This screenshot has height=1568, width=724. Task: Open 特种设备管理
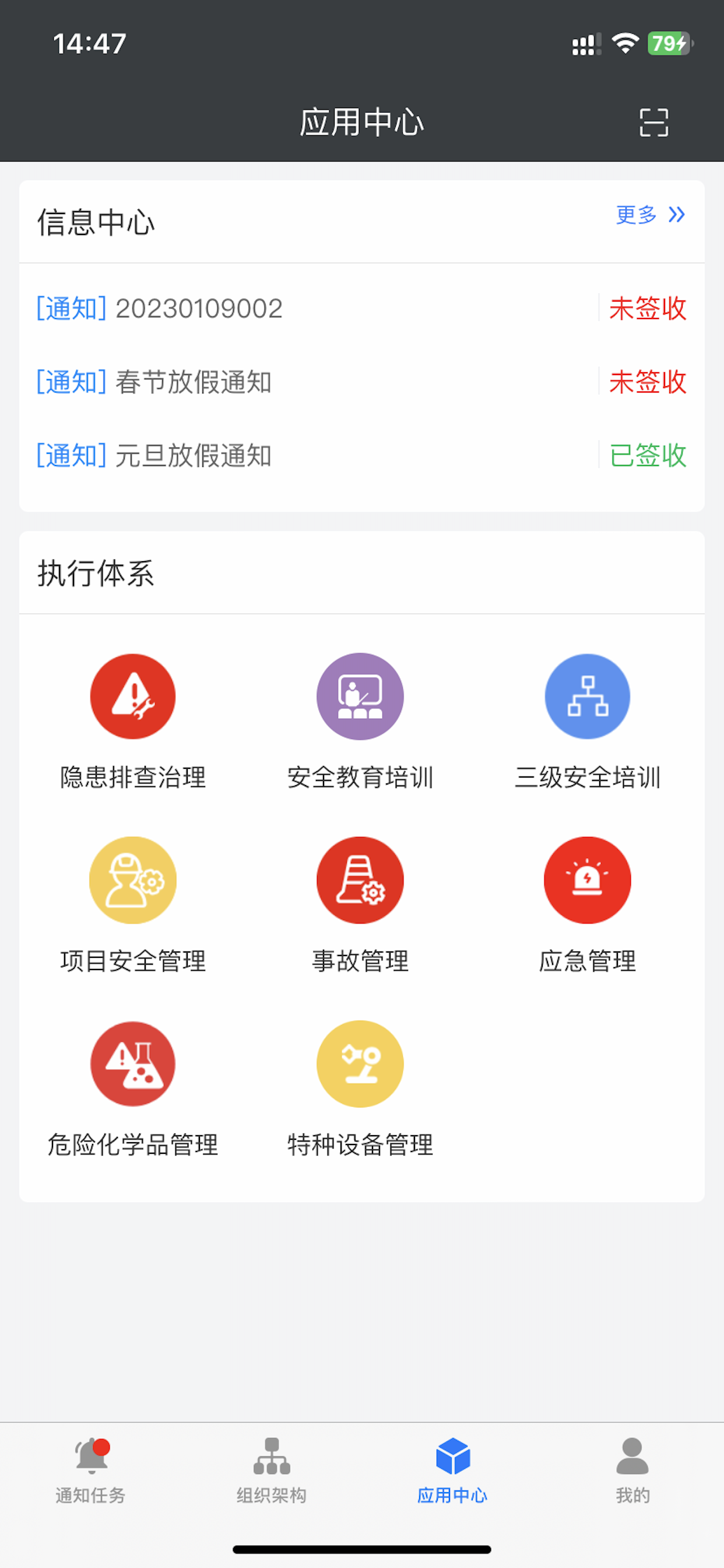360,1090
